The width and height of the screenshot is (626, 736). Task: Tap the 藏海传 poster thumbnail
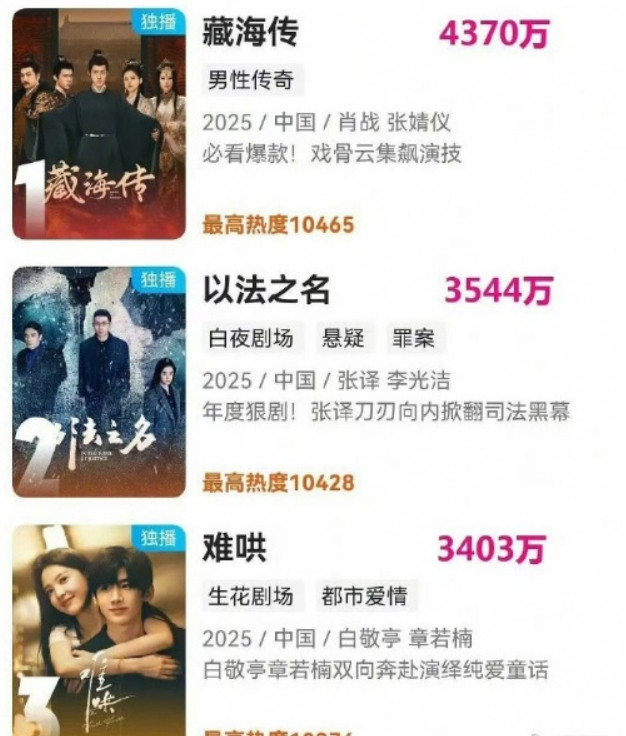(98, 124)
